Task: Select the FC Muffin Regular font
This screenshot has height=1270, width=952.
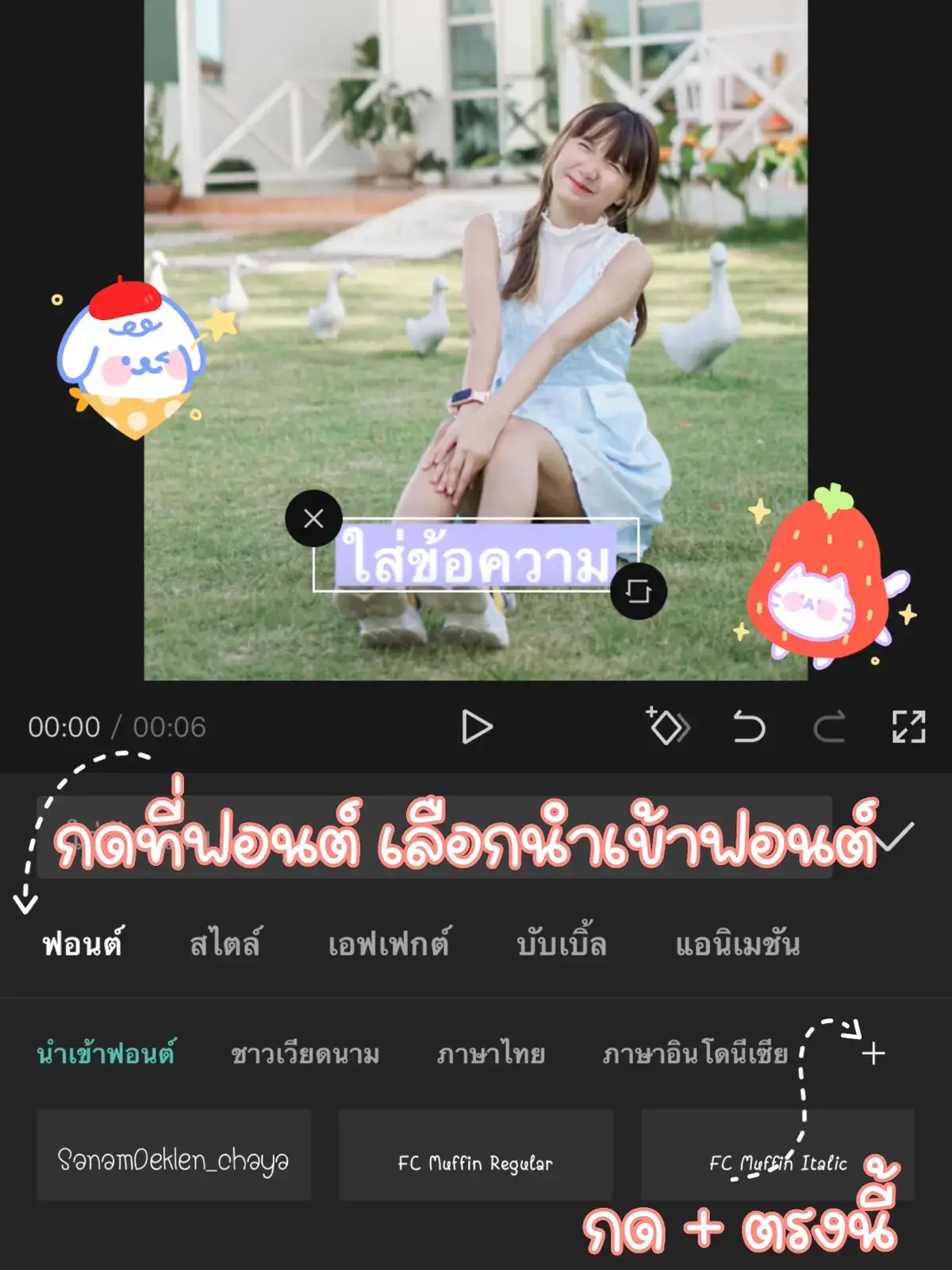Action: click(x=476, y=1161)
